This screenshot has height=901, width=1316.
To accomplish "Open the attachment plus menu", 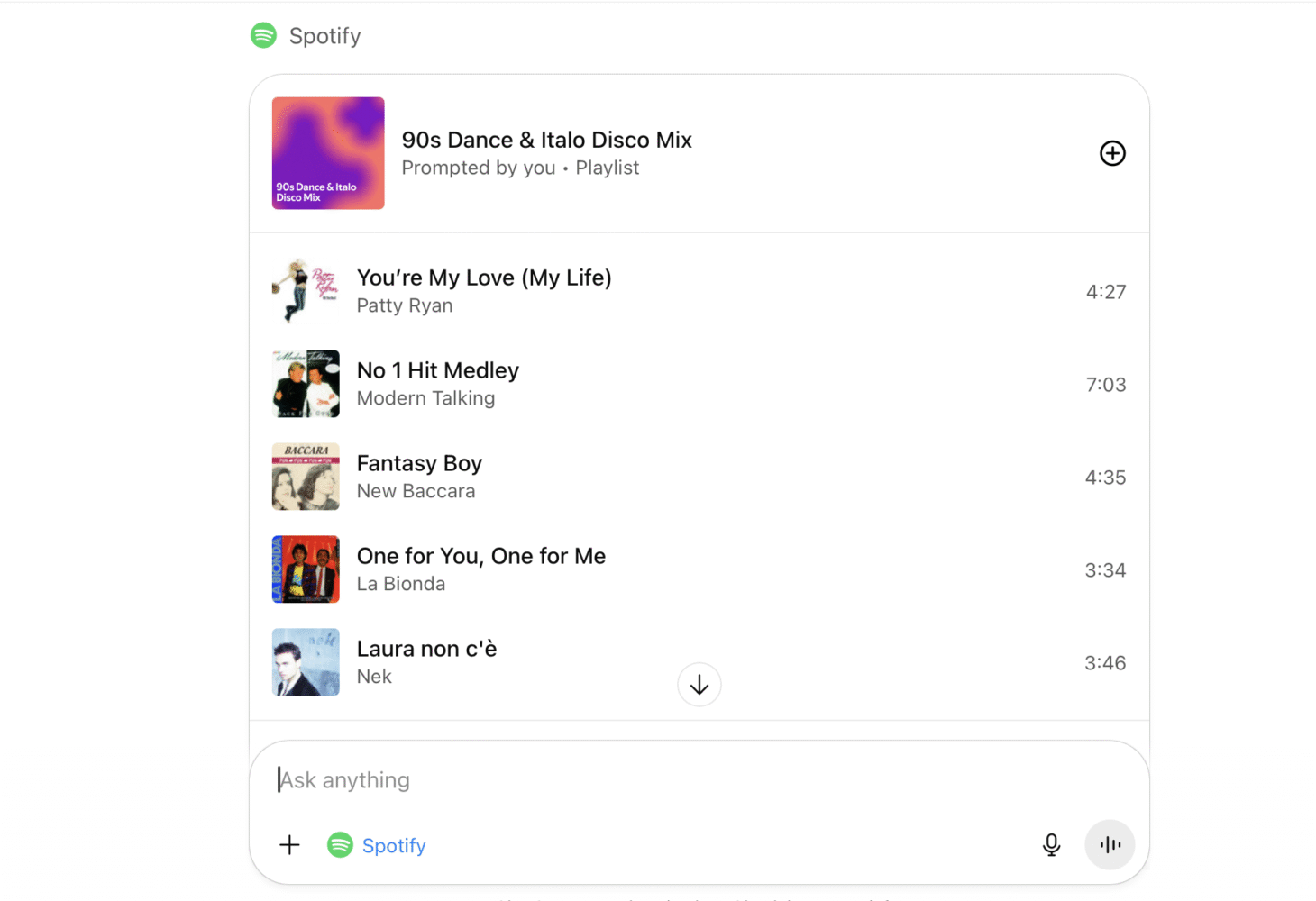I will coord(289,845).
